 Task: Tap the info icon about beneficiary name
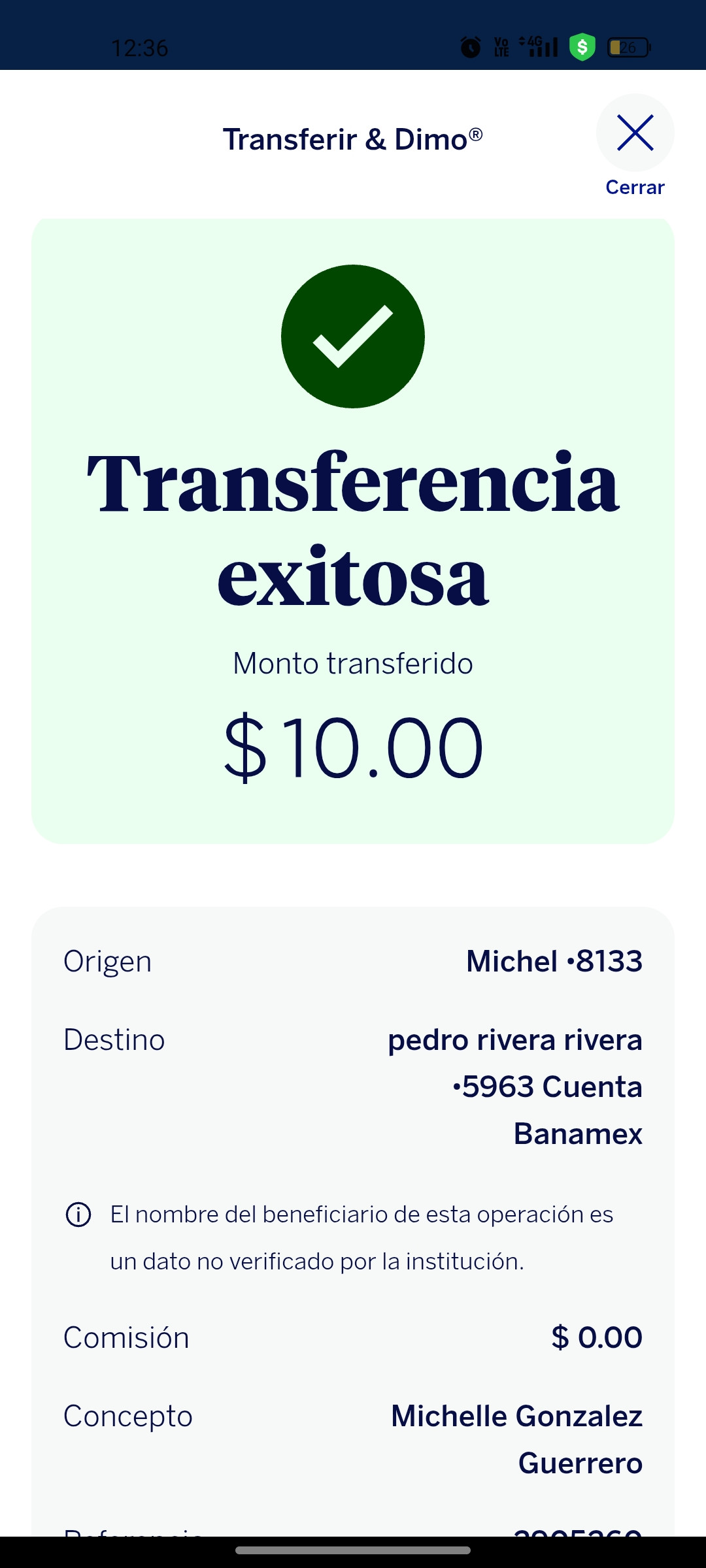78,1215
